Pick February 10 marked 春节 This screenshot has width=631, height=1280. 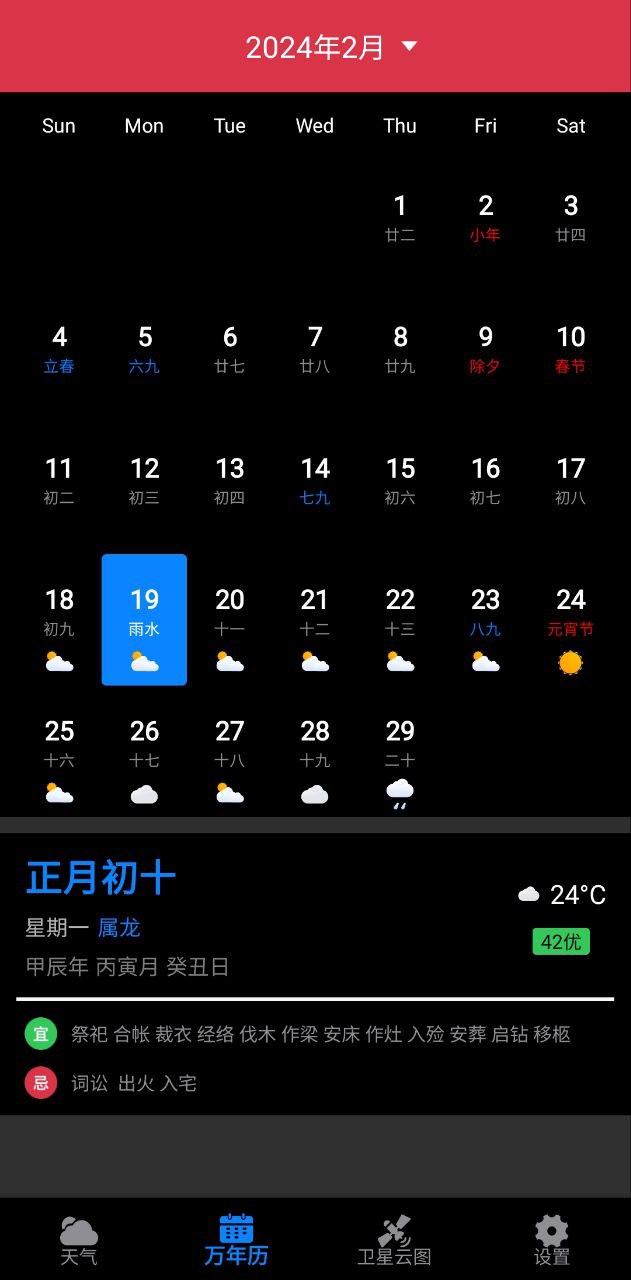571,349
